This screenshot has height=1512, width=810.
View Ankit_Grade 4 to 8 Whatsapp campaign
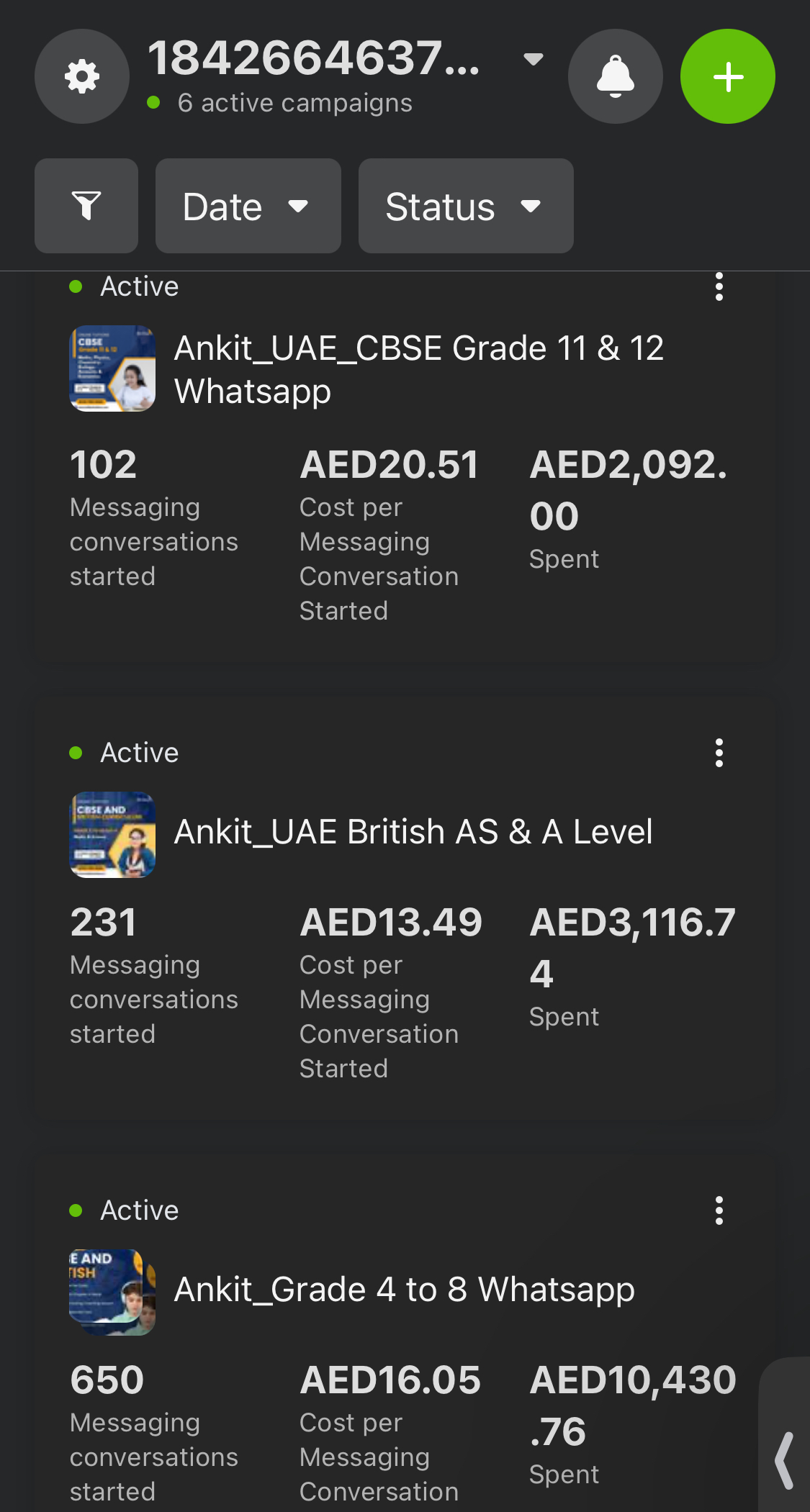pos(404,1290)
